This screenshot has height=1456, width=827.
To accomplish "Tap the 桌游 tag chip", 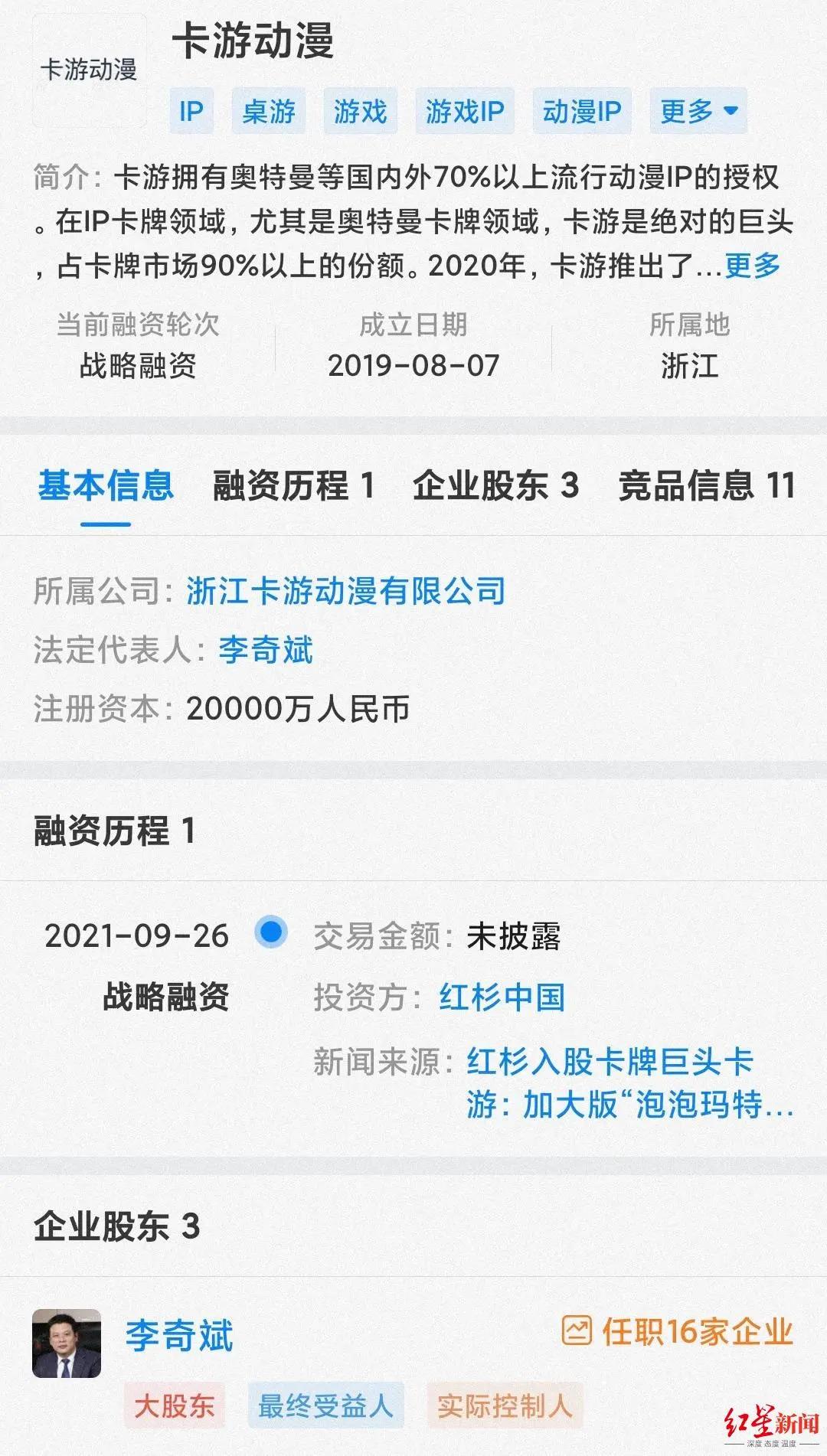I will click(x=269, y=112).
